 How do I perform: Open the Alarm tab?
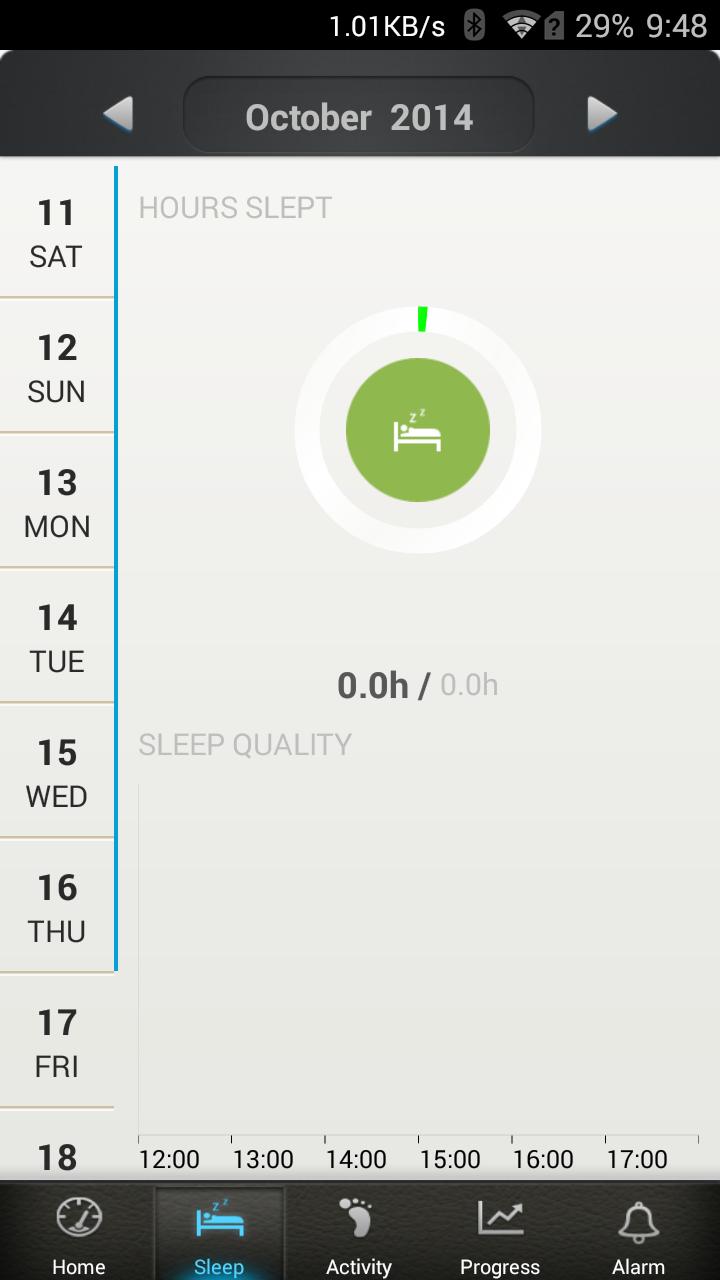[x=638, y=1235]
